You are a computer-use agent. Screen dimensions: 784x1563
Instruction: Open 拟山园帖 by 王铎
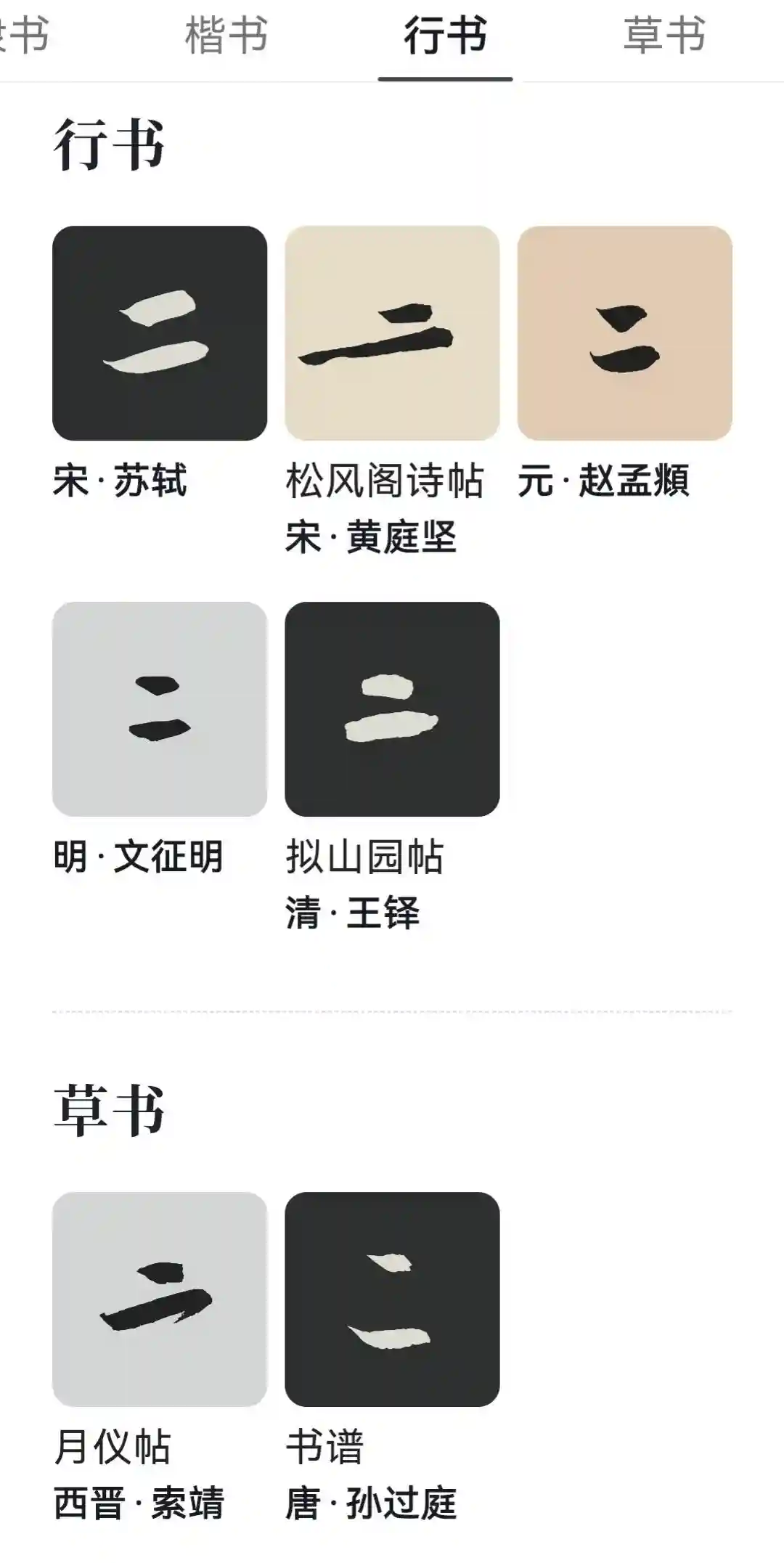pos(392,709)
